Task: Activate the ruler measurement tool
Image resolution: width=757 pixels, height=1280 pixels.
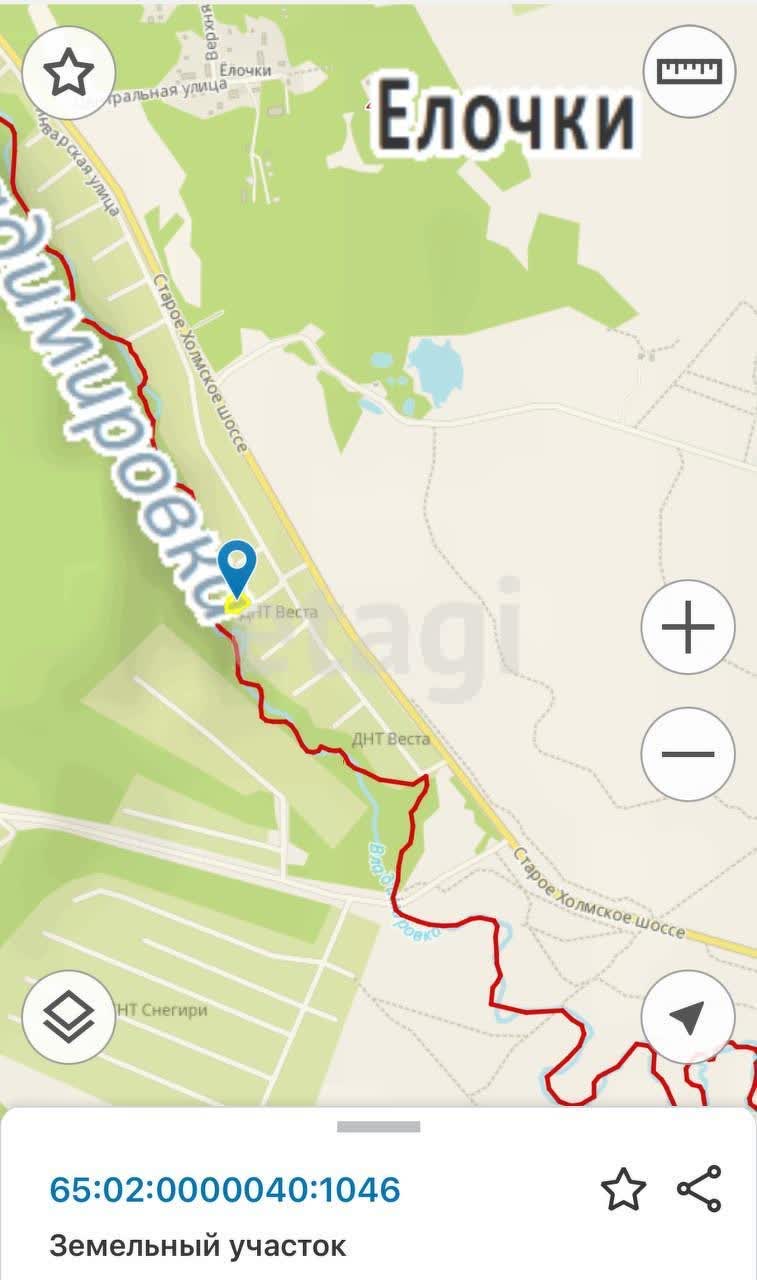Action: (689, 72)
